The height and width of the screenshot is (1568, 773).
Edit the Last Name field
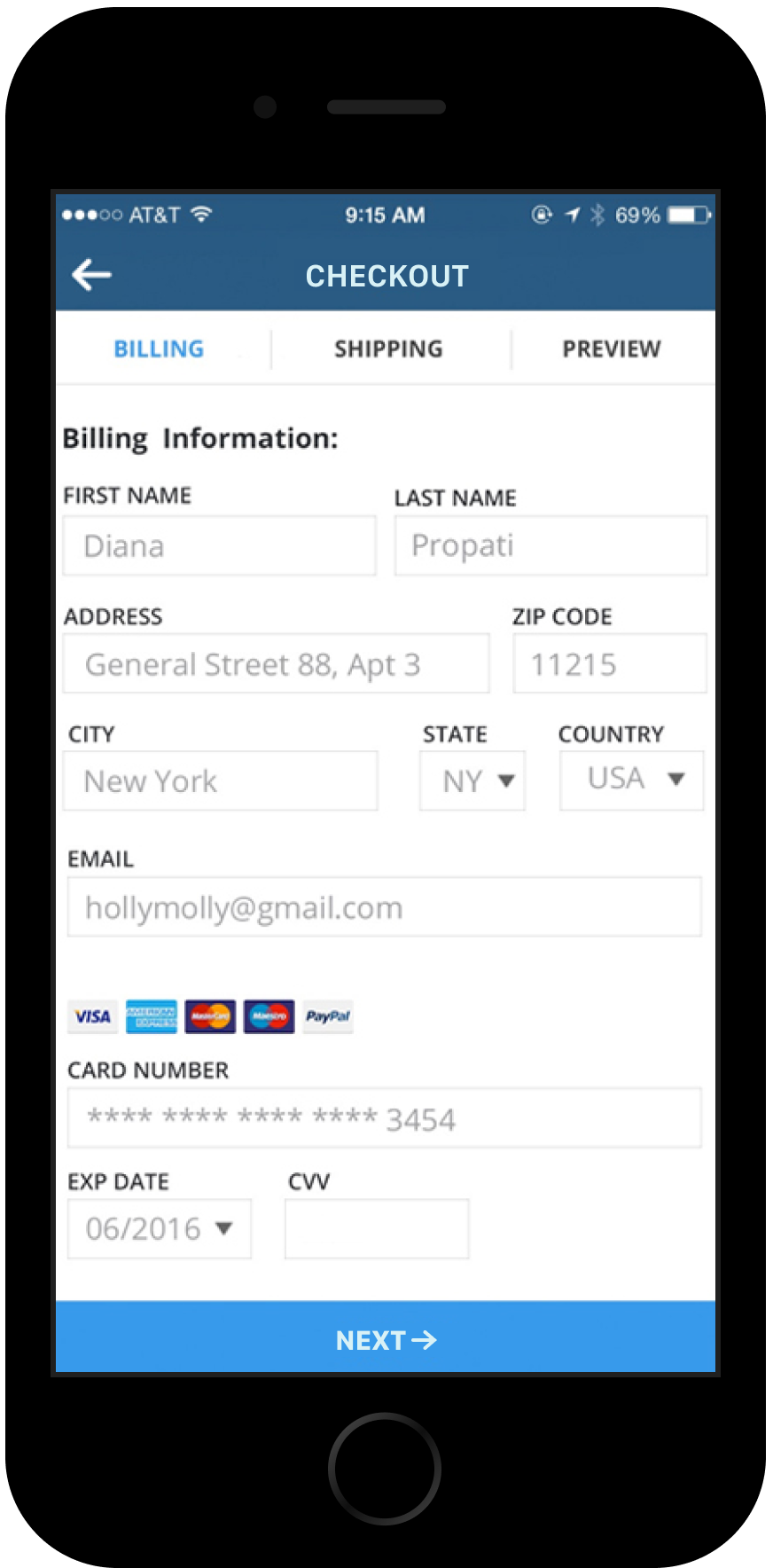tap(550, 545)
